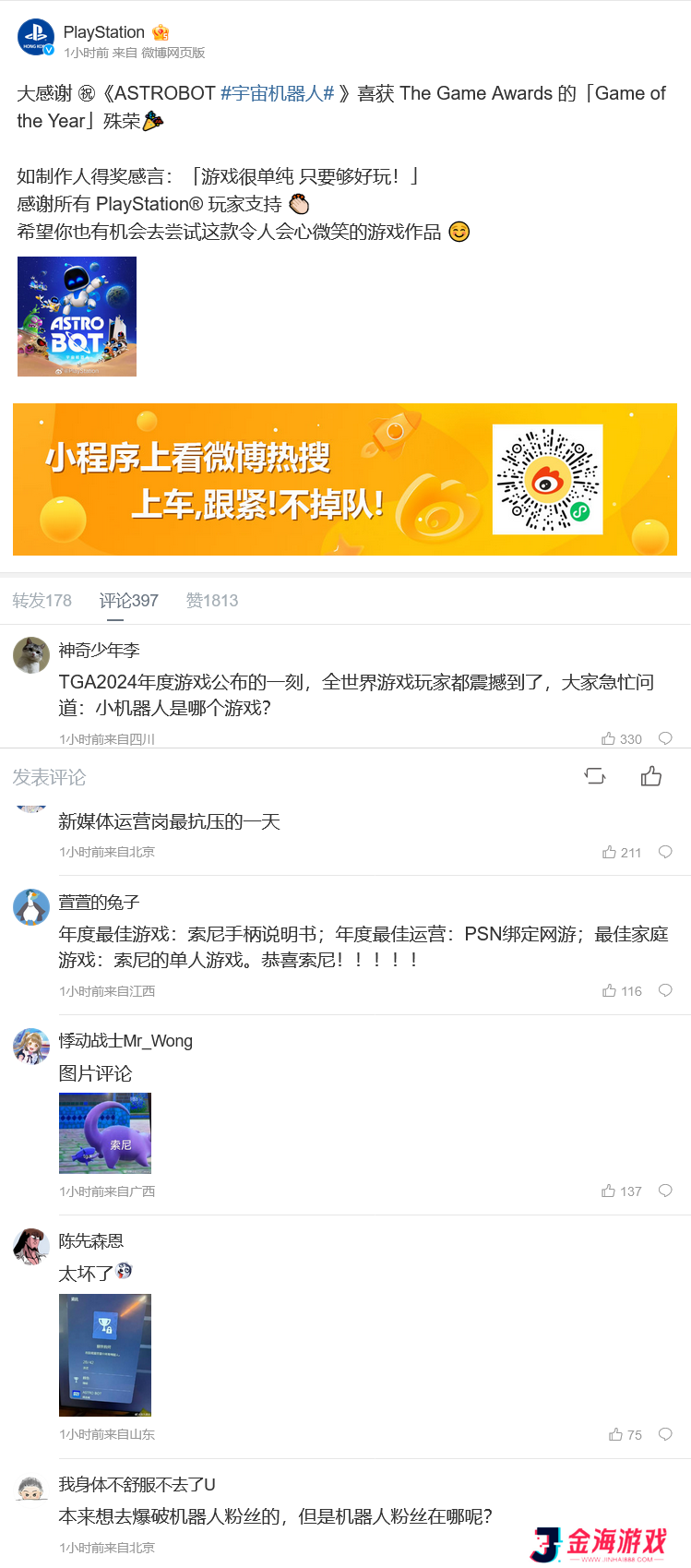Repost this Weibo from the bottom bar
This screenshot has height=1568, width=691.
[x=595, y=776]
